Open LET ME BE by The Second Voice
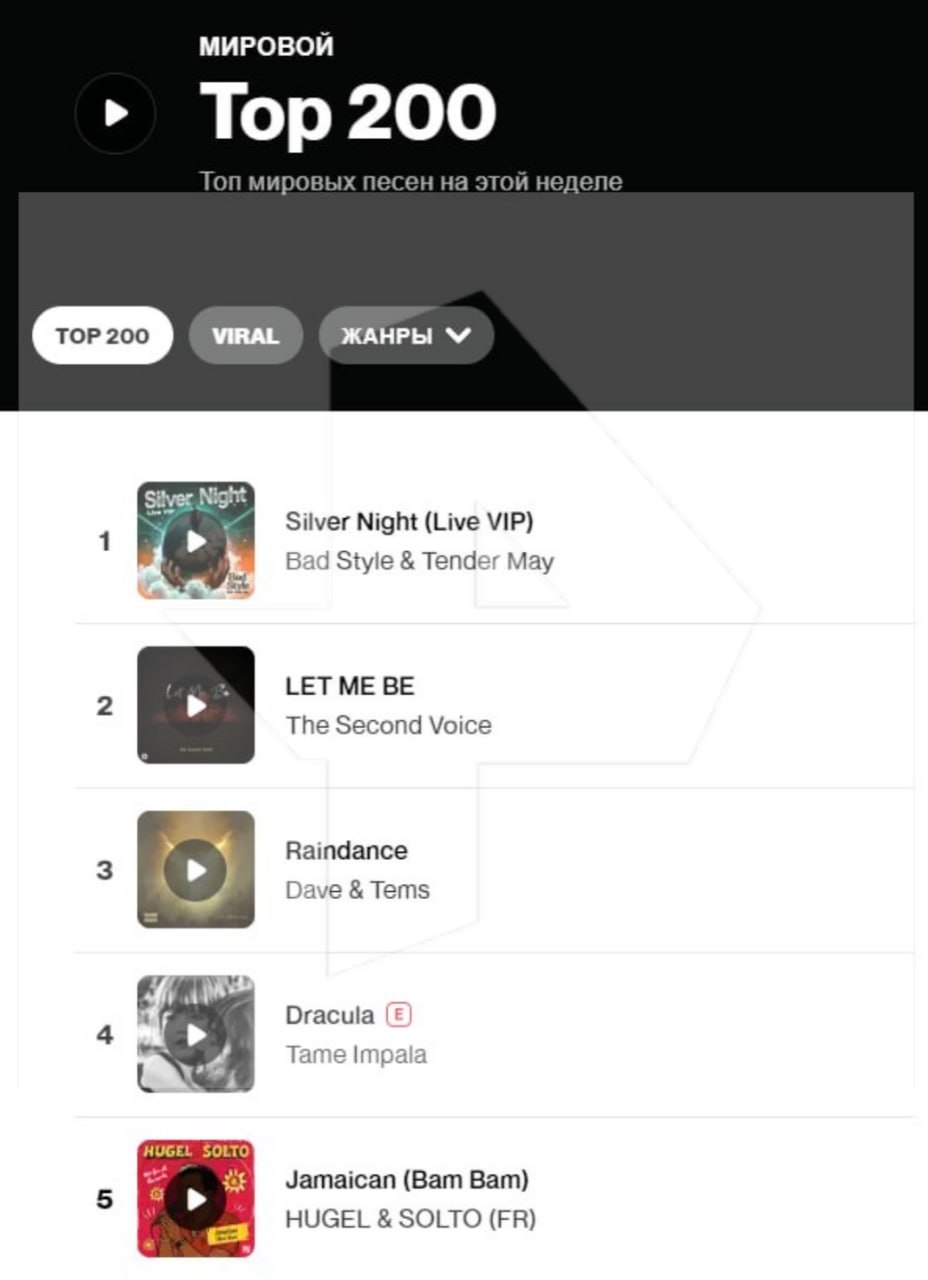 click(349, 687)
